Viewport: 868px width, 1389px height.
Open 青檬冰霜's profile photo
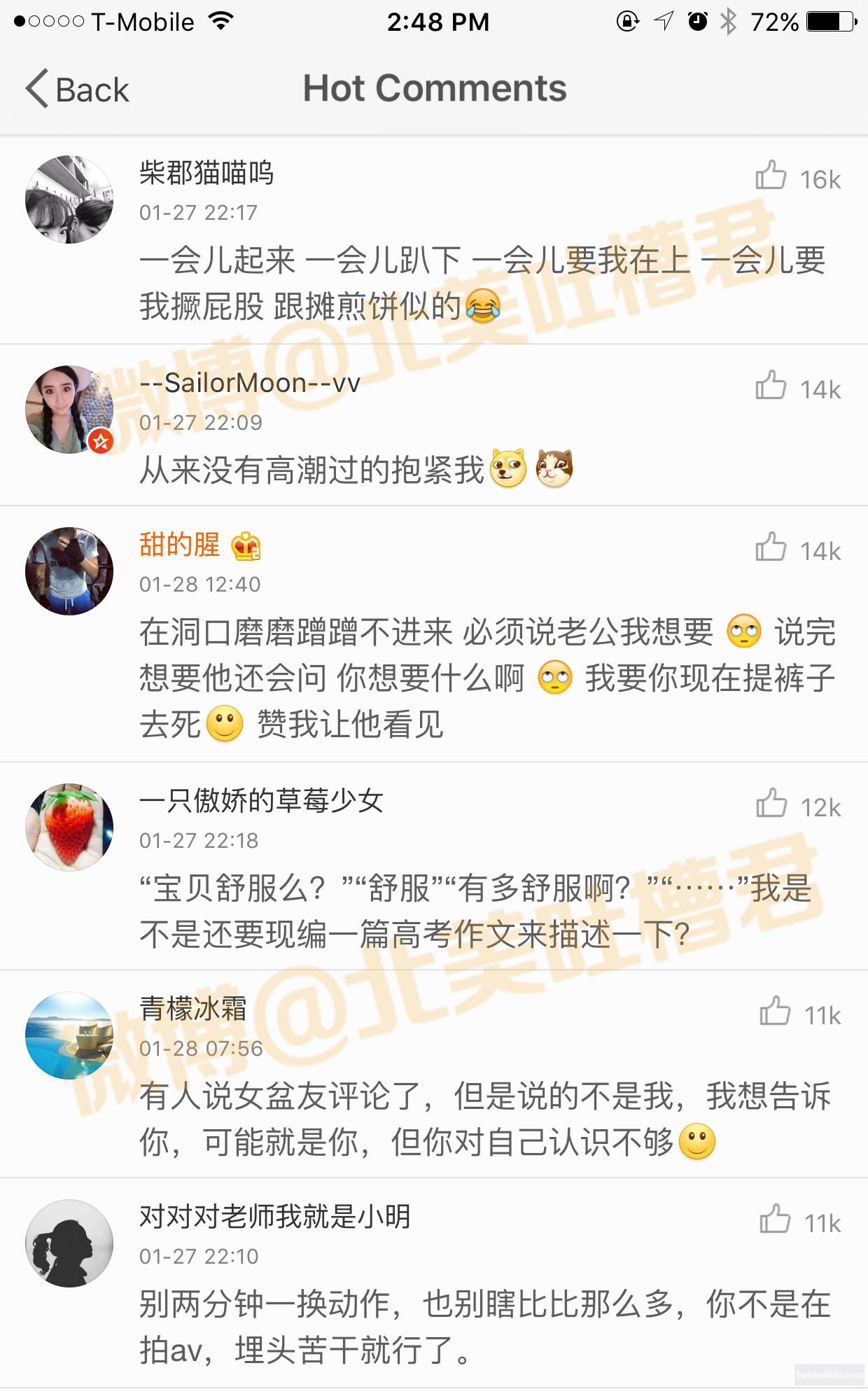click(69, 1035)
